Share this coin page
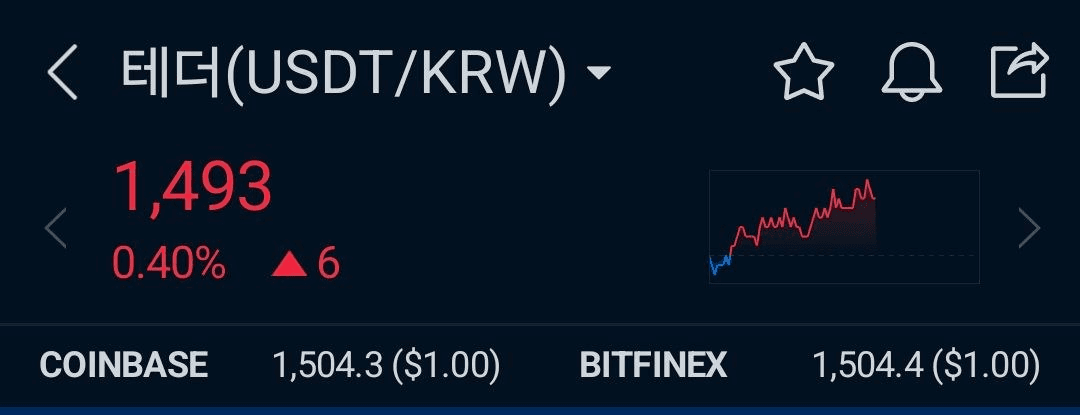 click(x=1019, y=72)
